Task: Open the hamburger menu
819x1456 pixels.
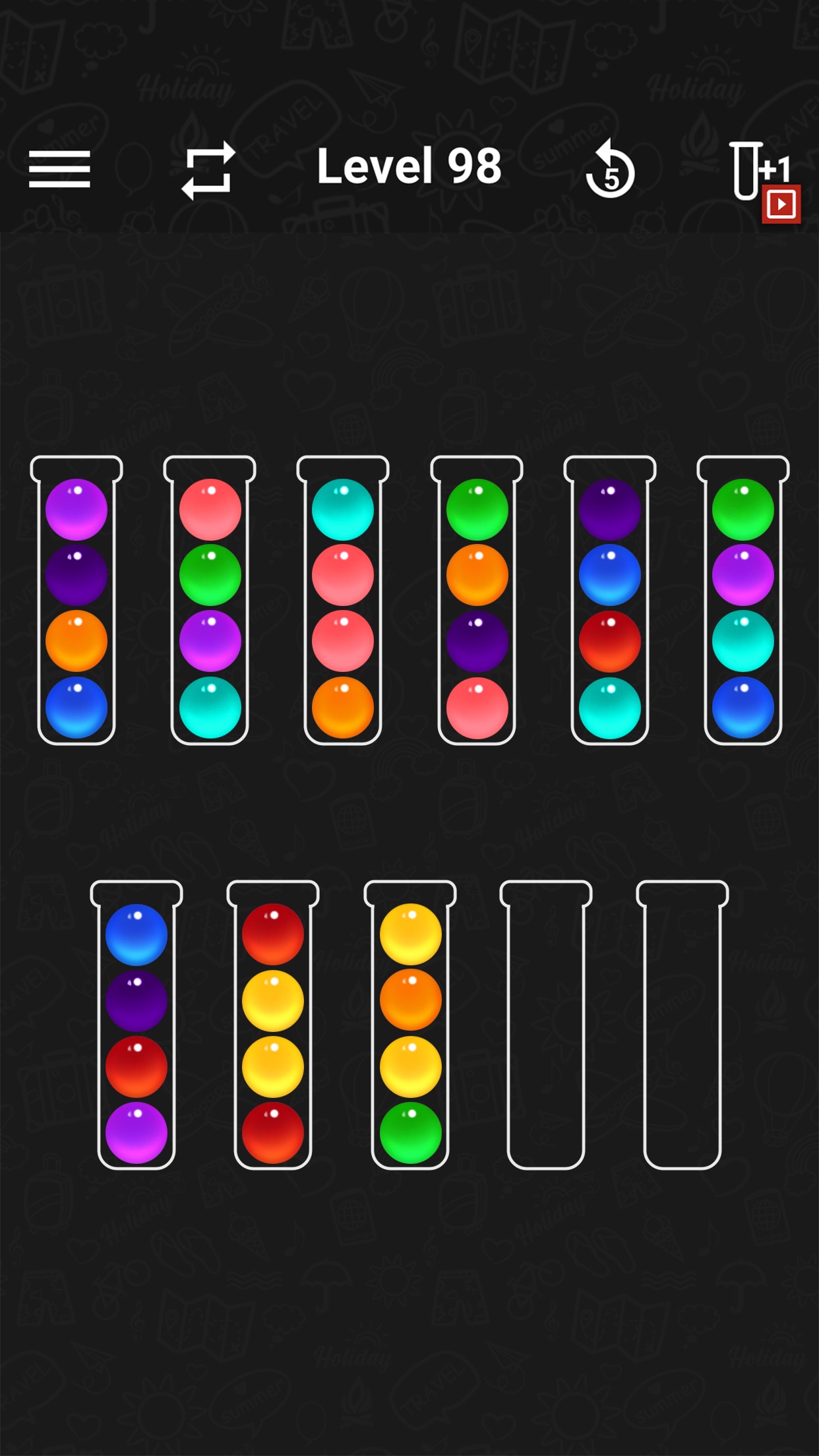Action: [x=59, y=169]
